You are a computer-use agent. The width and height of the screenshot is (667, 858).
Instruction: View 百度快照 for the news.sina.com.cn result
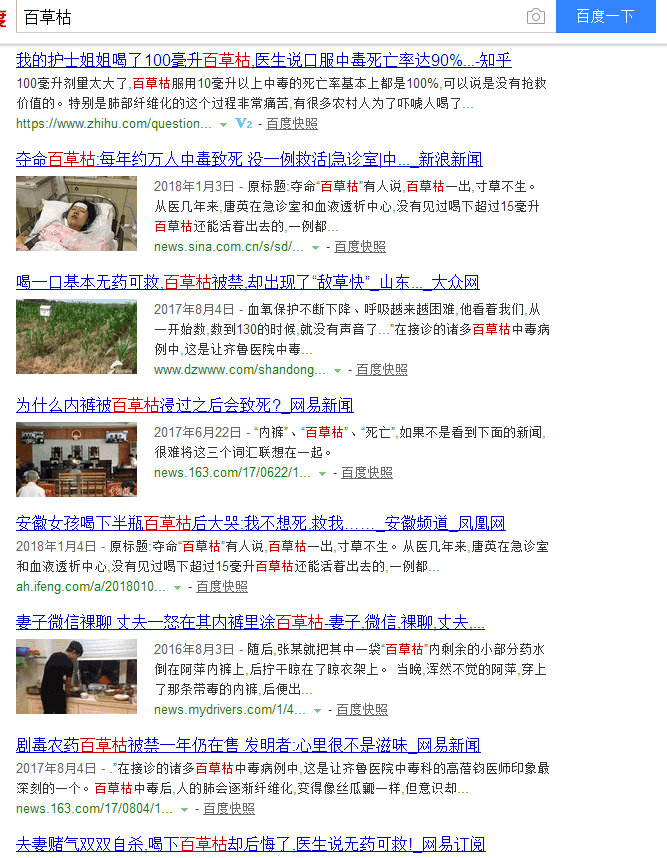tap(360, 246)
